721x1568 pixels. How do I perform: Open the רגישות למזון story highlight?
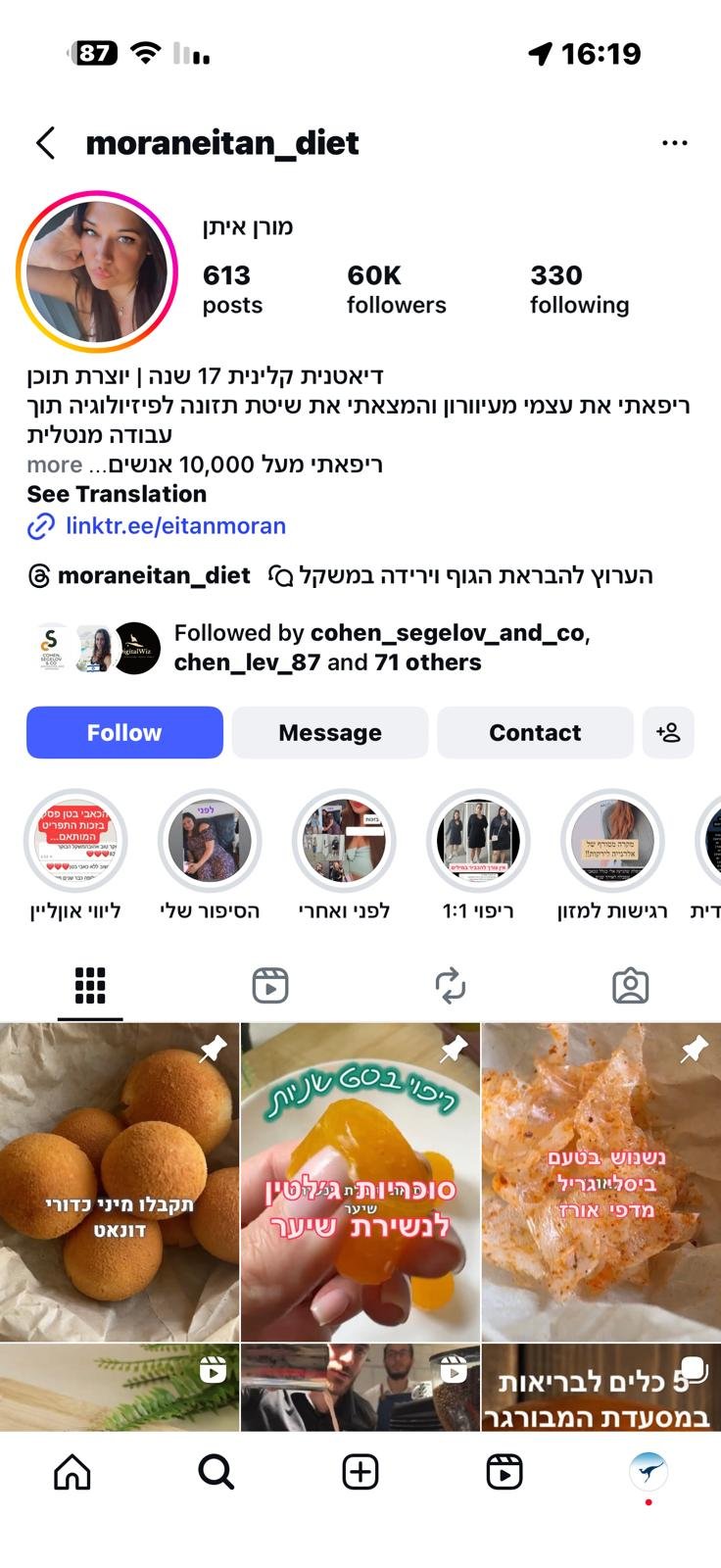click(612, 841)
